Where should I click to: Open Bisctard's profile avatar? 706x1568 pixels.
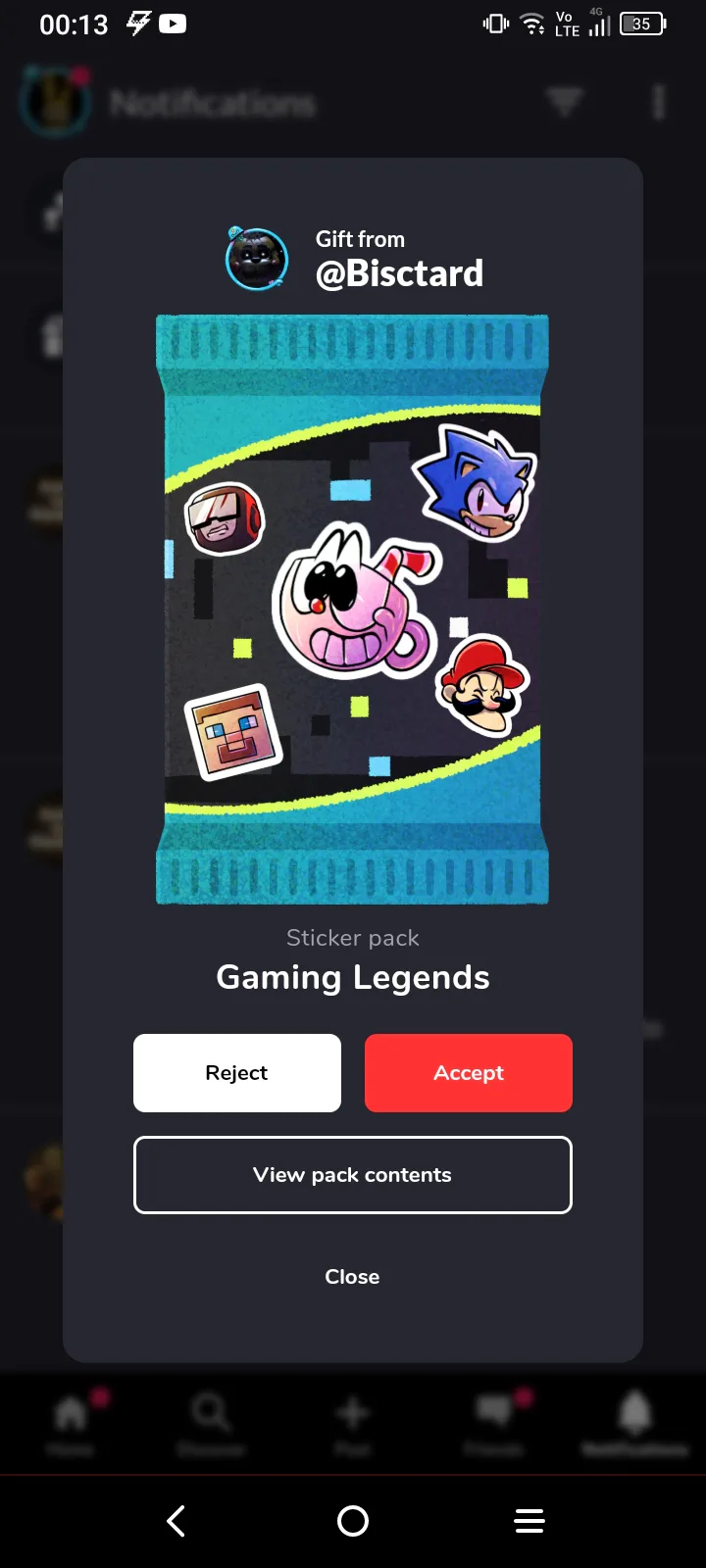click(x=257, y=259)
